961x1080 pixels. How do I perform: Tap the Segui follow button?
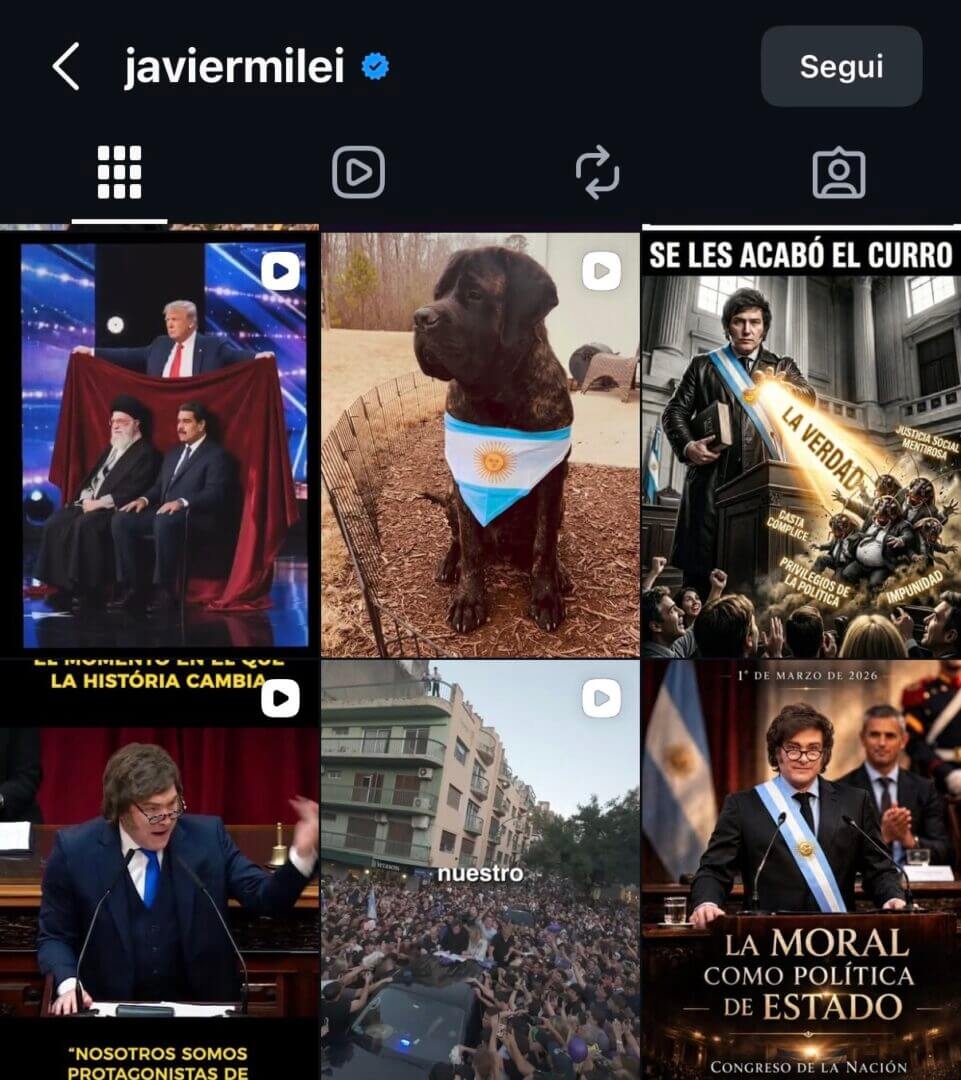pos(841,67)
